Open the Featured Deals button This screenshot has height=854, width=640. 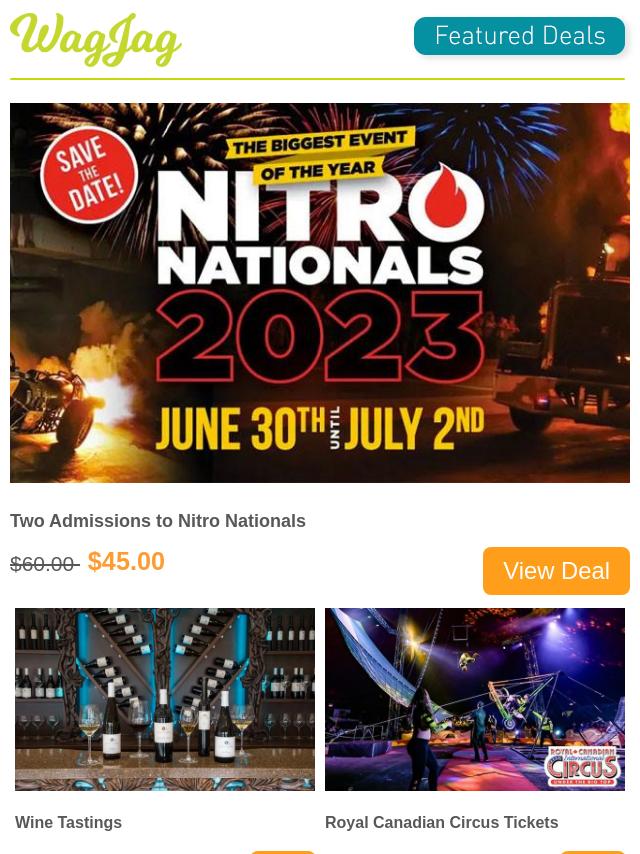pyautogui.click(x=519, y=37)
